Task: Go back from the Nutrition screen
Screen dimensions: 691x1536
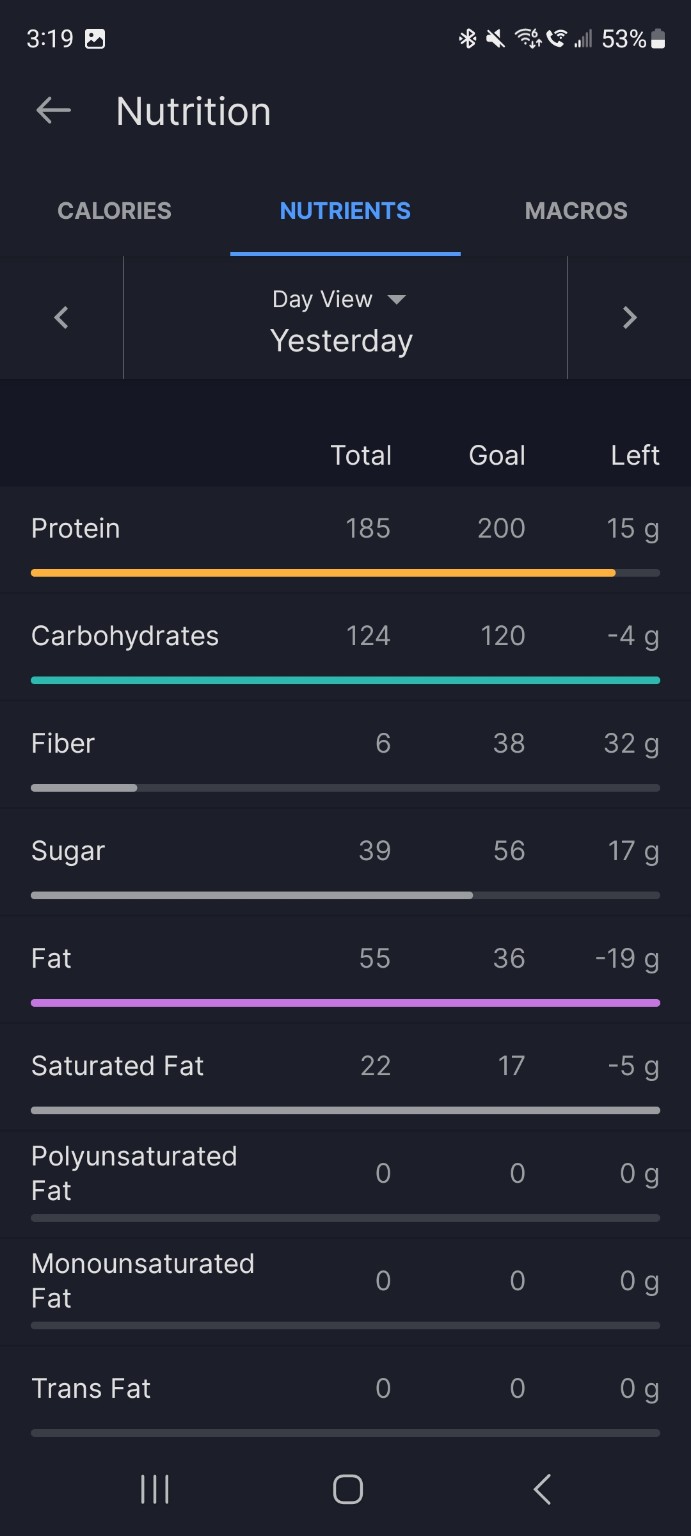Action: pyautogui.click(x=53, y=111)
